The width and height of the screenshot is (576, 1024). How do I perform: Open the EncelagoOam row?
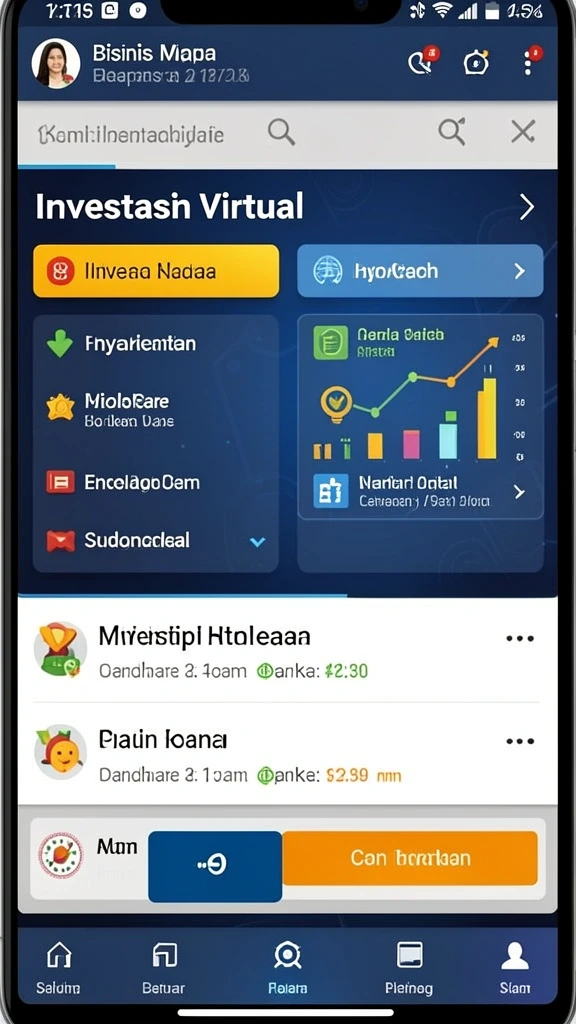[155, 483]
